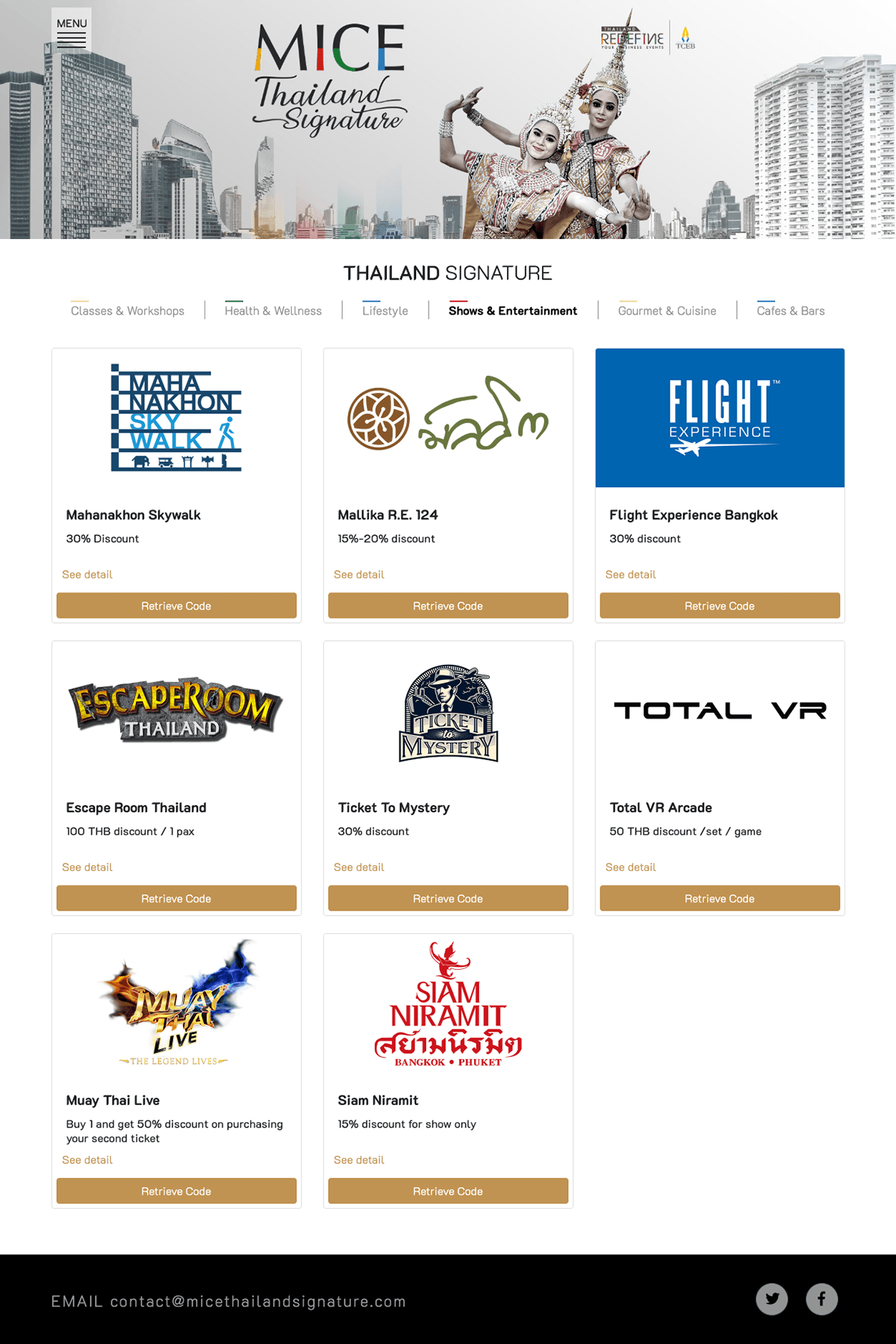The width and height of the screenshot is (896, 1344).
Task: See detail of Mallika R.E. 124
Action: pyautogui.click(x=359, y=575)
